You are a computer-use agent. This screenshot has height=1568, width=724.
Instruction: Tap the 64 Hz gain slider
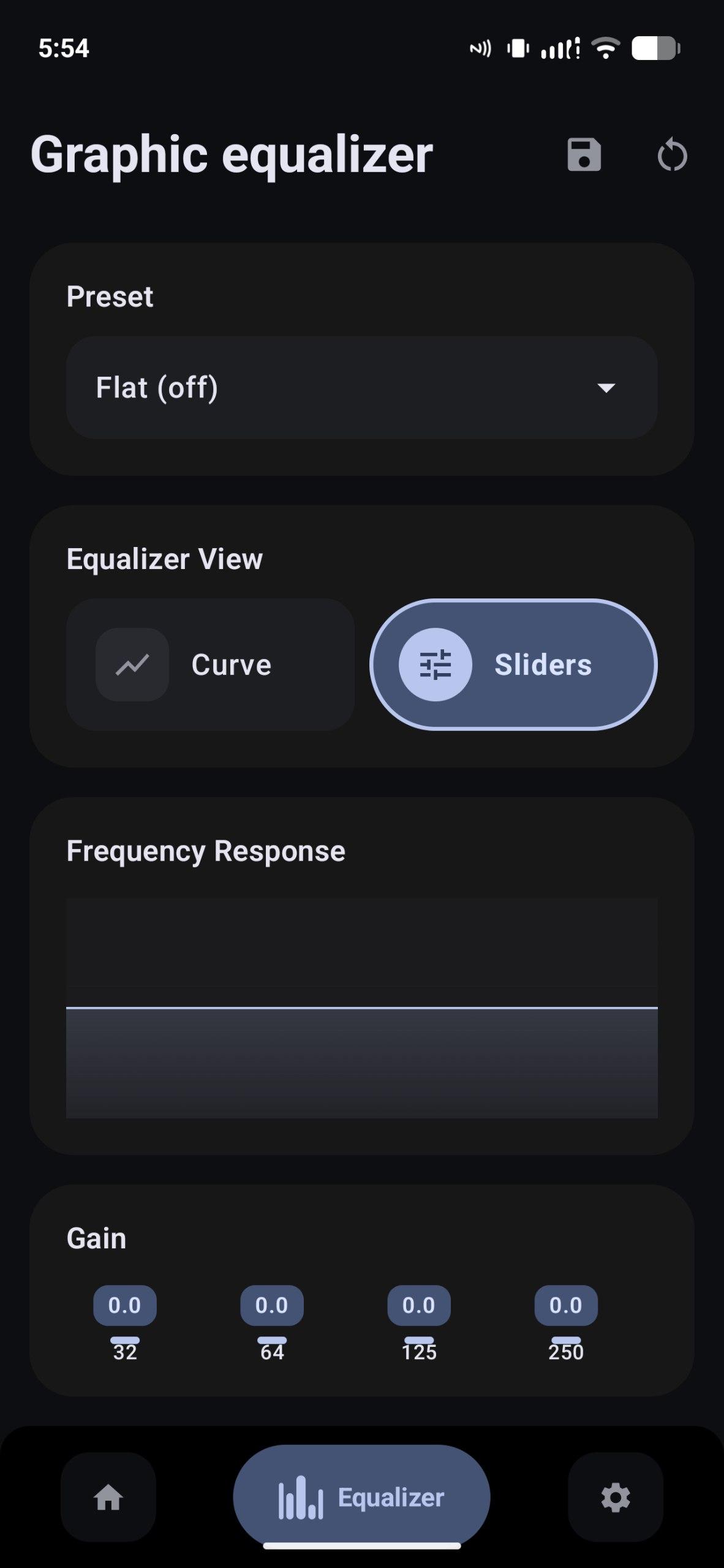coord(272,1340)
